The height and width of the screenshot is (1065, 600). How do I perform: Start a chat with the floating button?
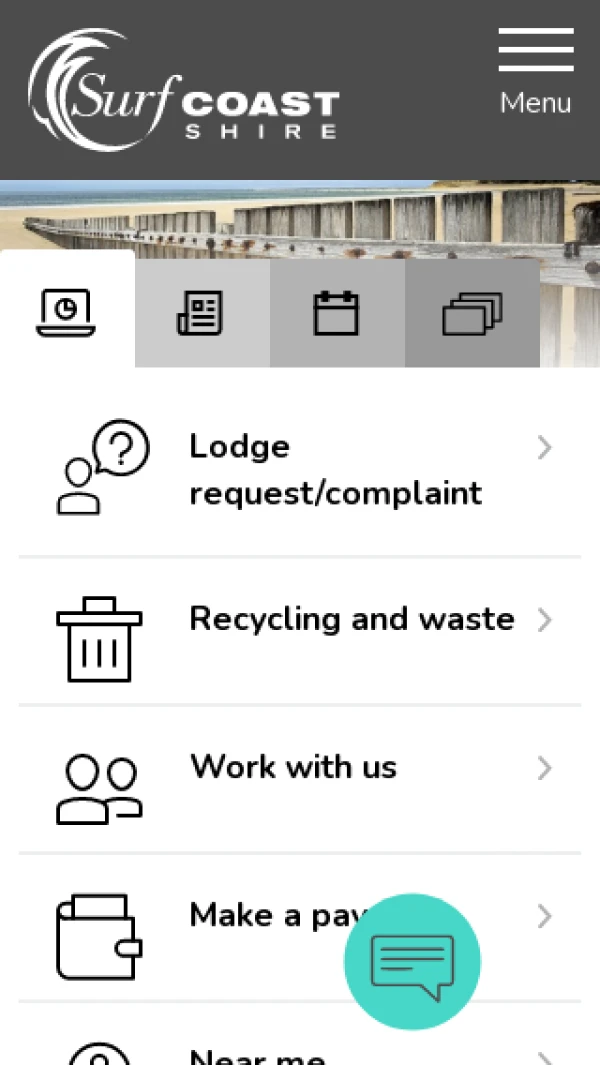point(412,962)
